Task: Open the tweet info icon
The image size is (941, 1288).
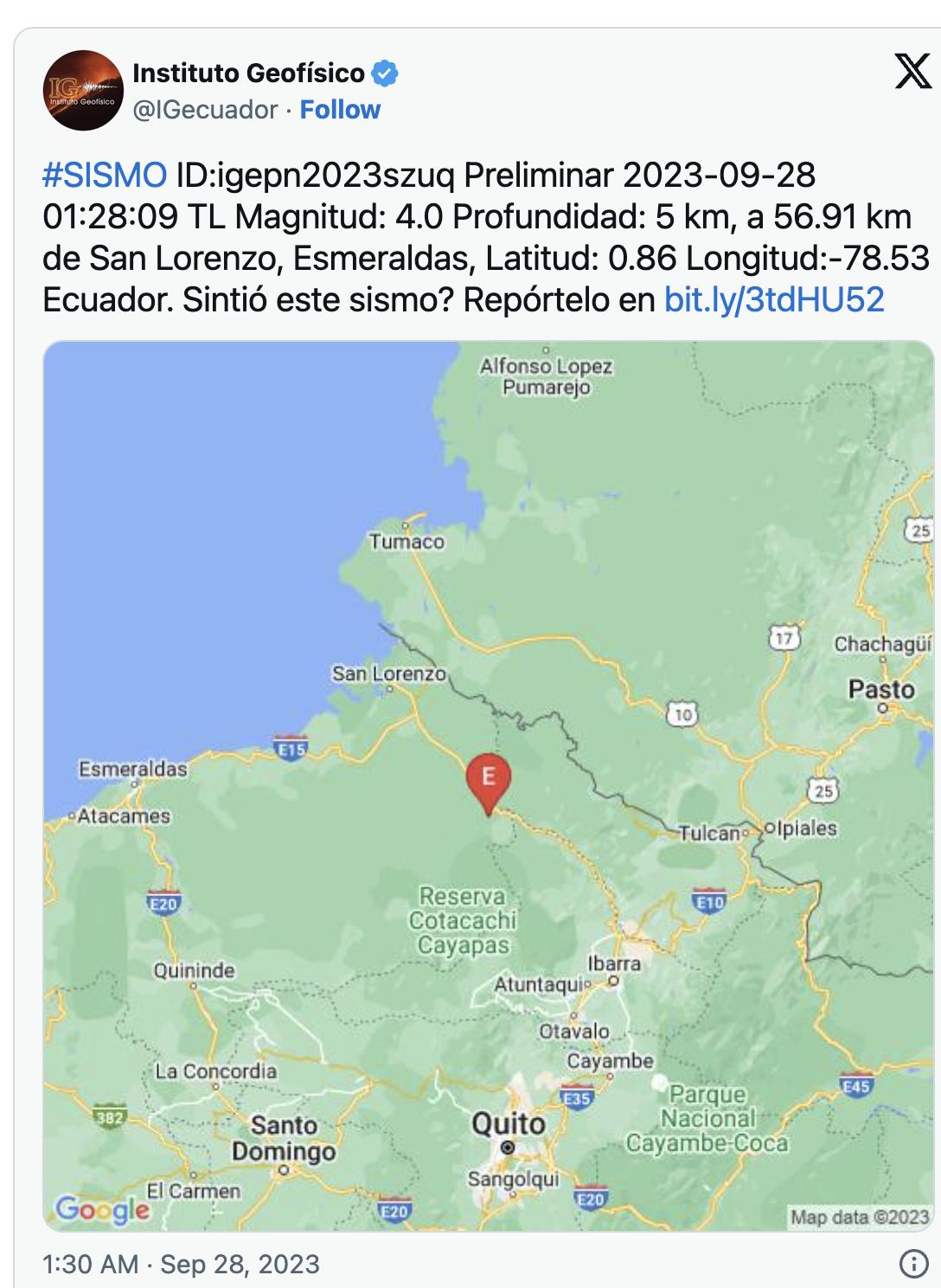Action: tap(913, 1264)
